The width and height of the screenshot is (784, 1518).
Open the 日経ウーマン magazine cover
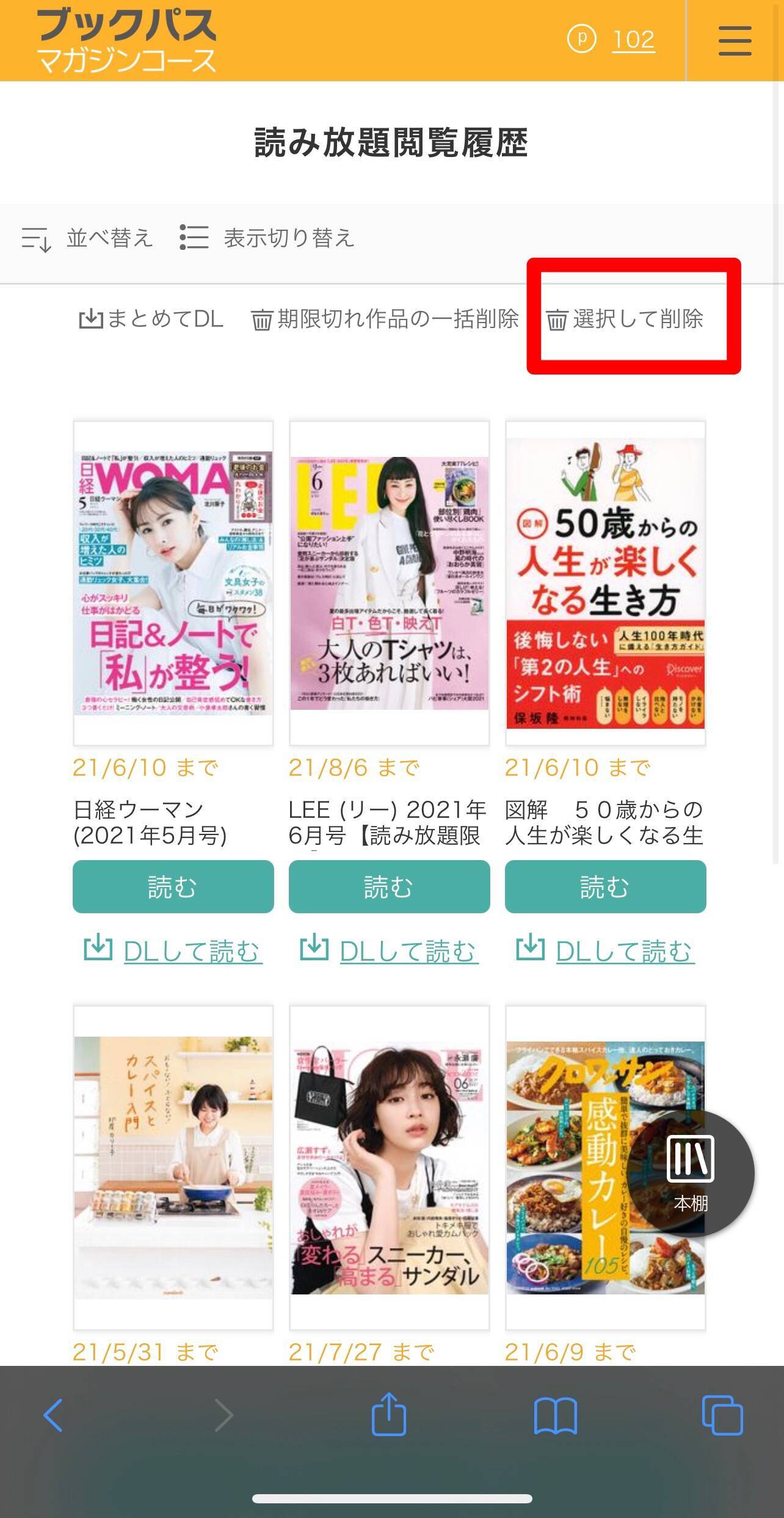click(173, 583)
